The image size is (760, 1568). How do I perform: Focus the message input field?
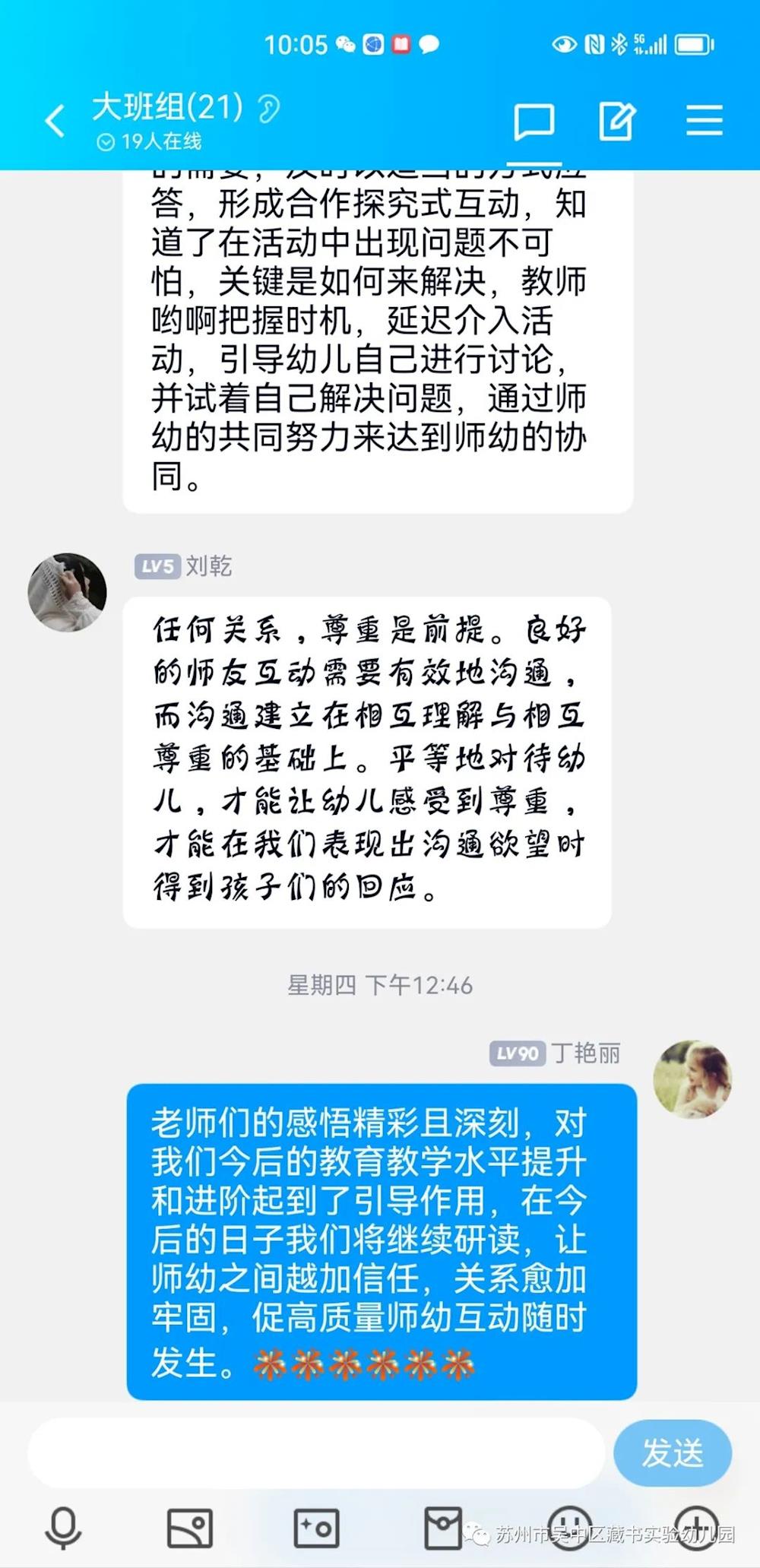[x=315, y=1452]
